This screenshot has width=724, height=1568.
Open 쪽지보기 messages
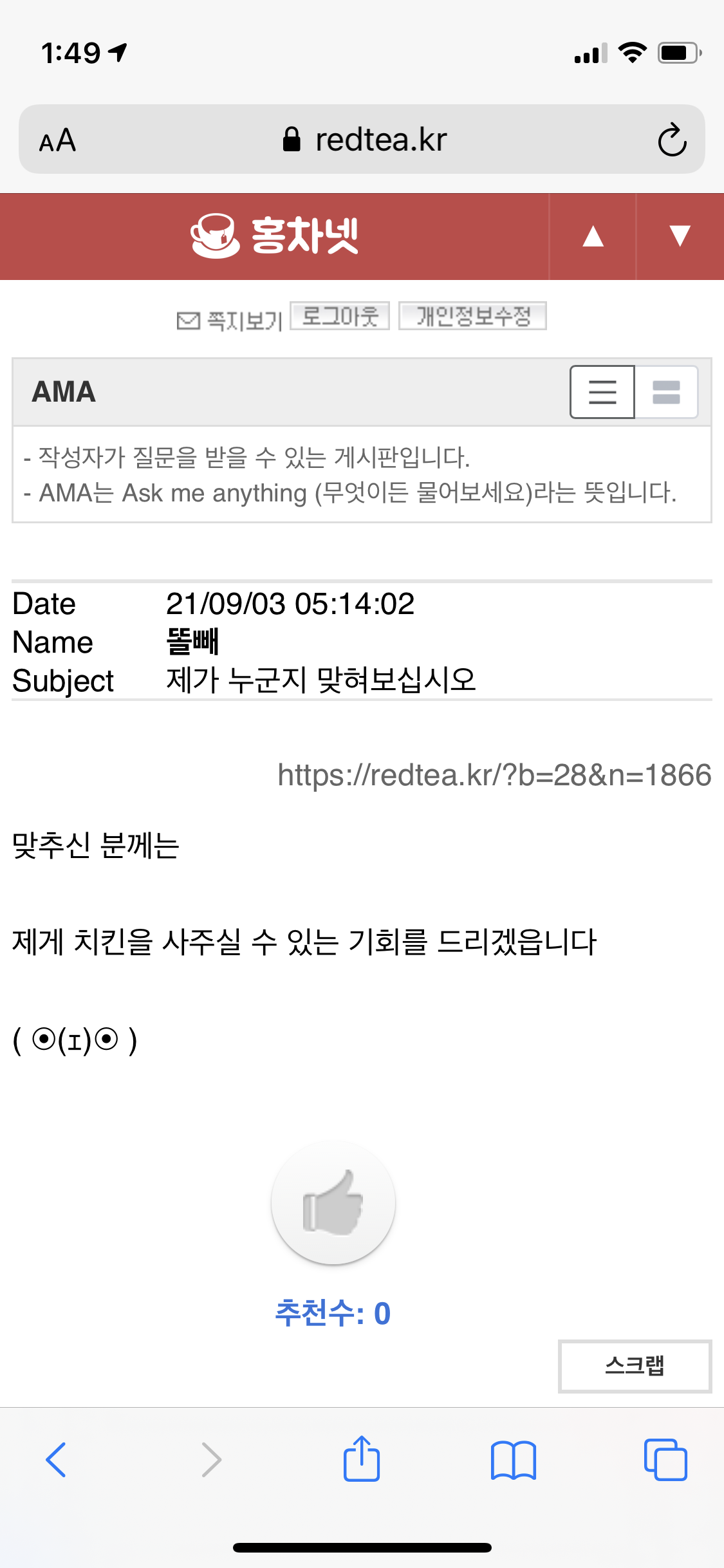point(230,320)
